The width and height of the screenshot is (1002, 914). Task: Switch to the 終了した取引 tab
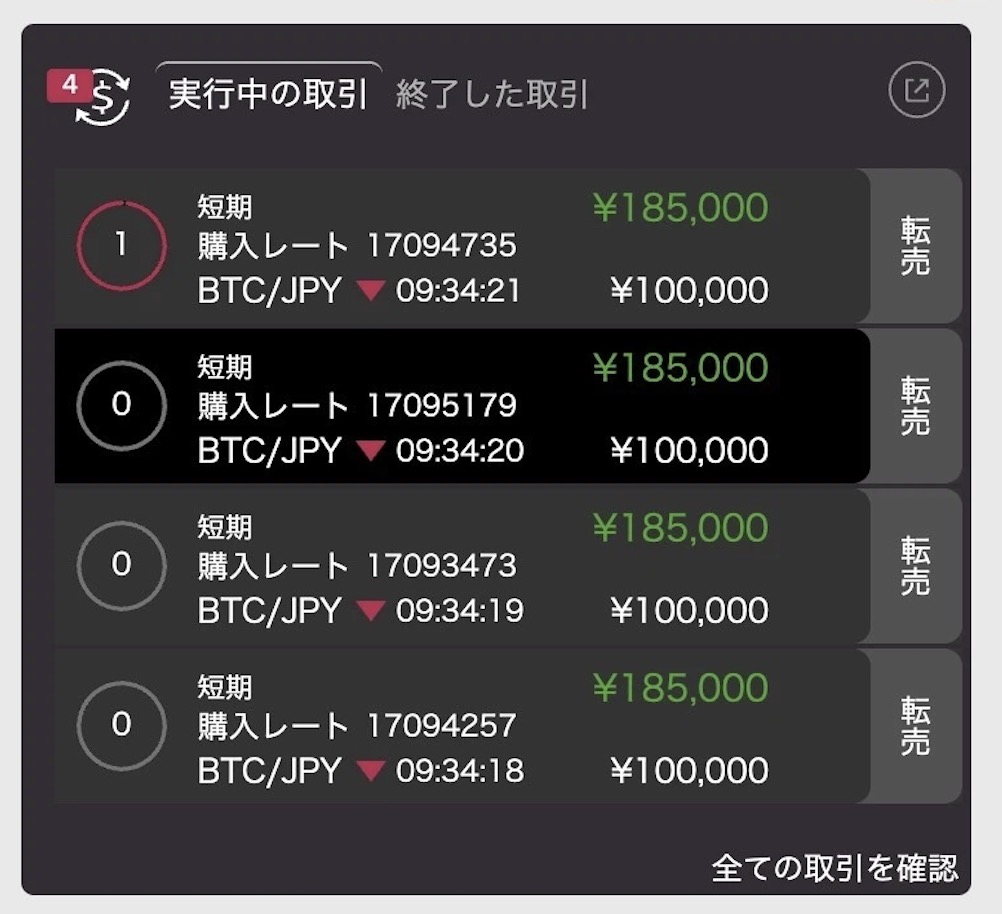click(x=492, y=94)
